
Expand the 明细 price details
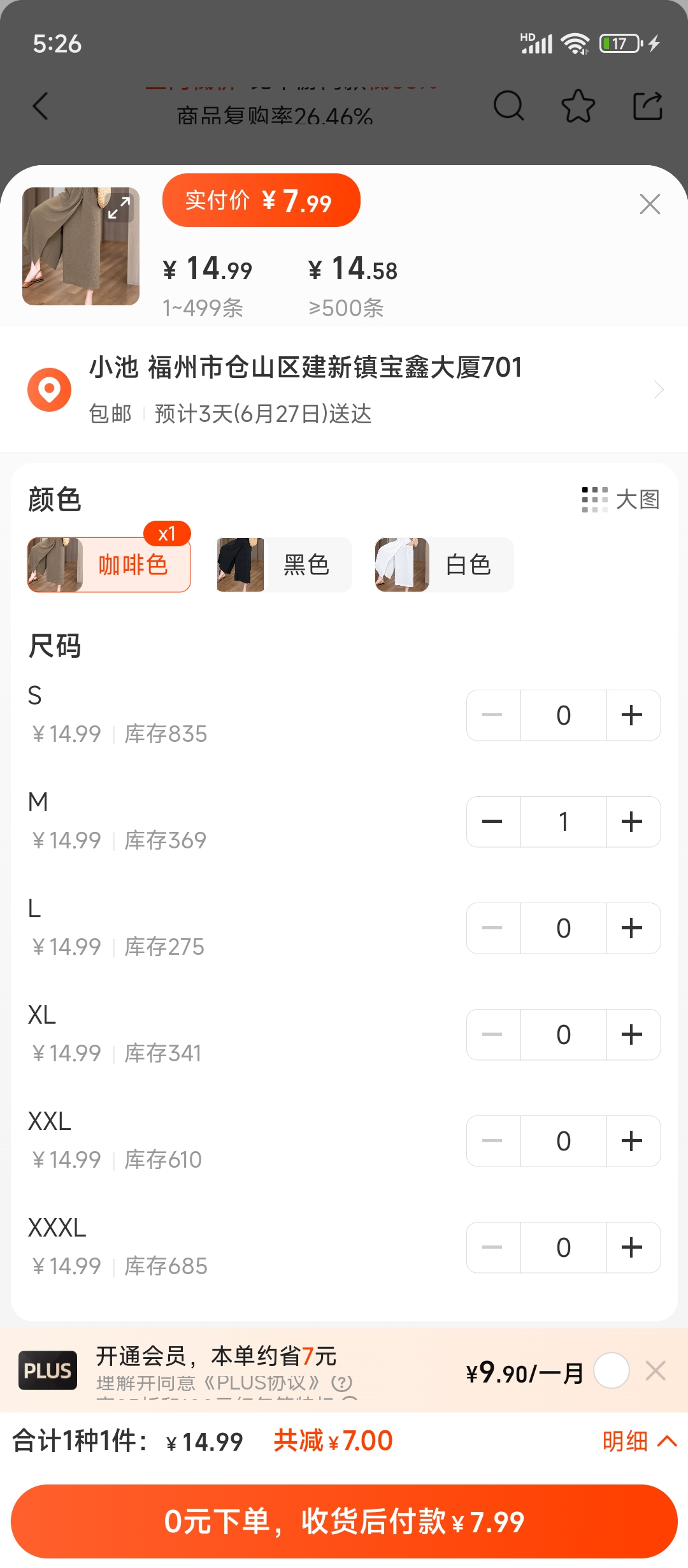(640, 1441)
